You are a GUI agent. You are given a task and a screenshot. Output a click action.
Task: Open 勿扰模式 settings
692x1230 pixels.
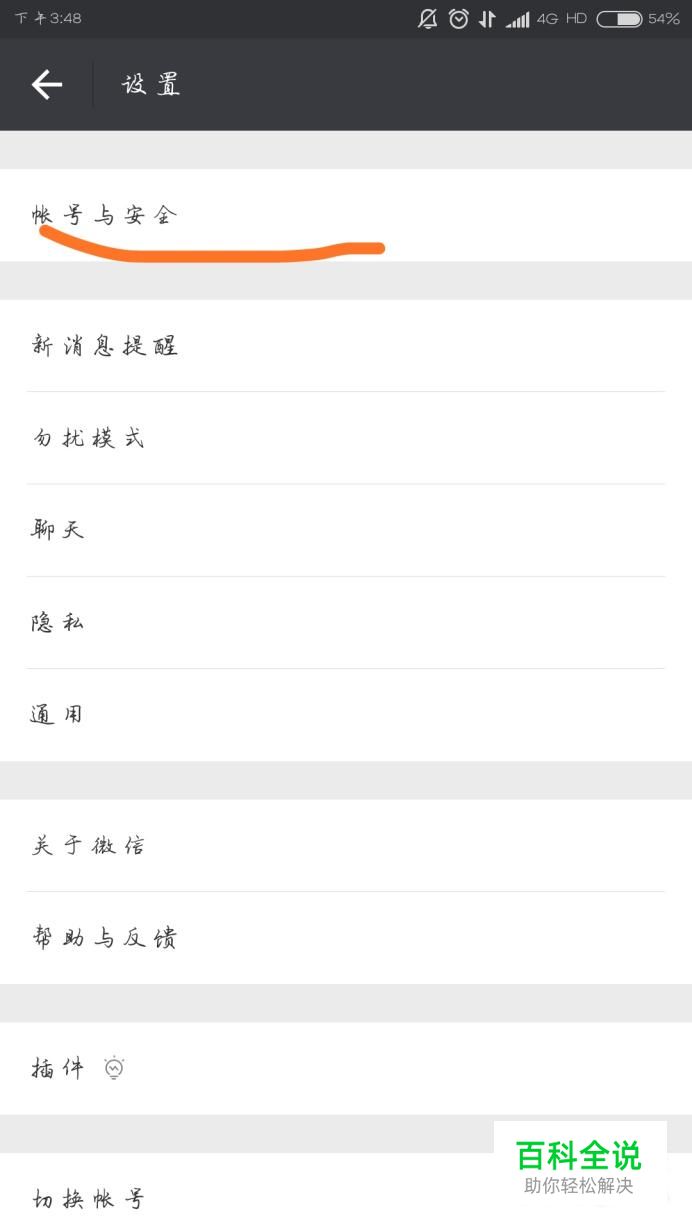[346, 438]
